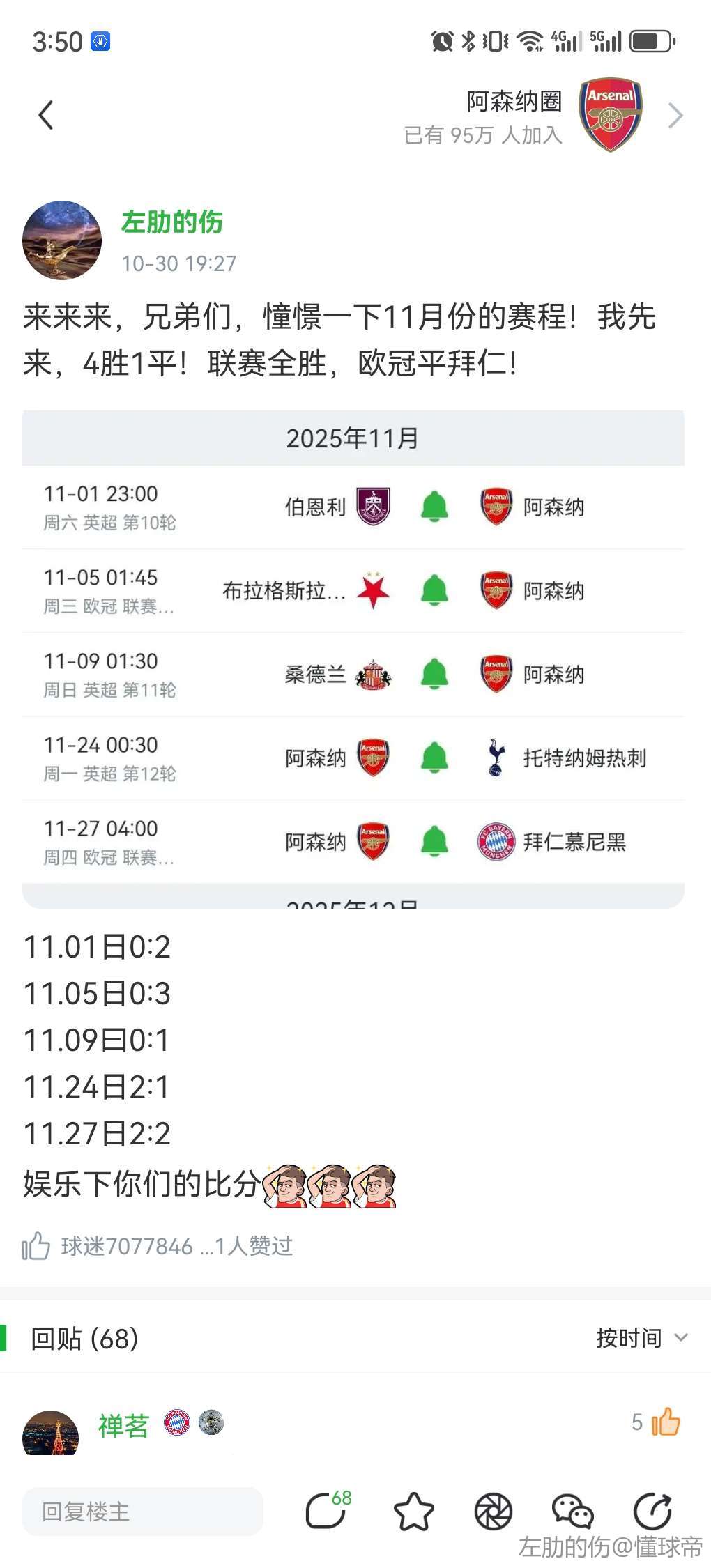The image size is (711, 1568).
Task: Tap the 回复楼主 reply field
Action: 143,1511
